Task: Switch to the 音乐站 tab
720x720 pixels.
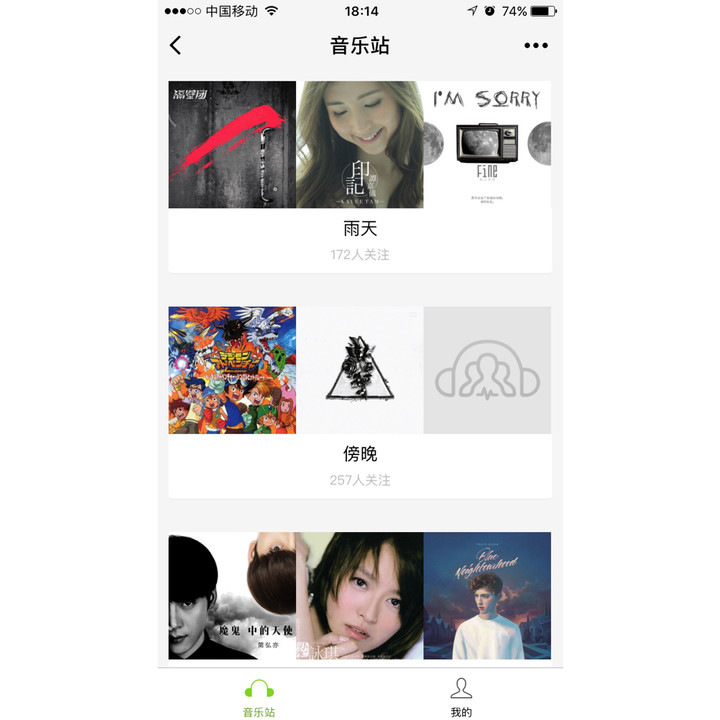Action: point(259,697)
